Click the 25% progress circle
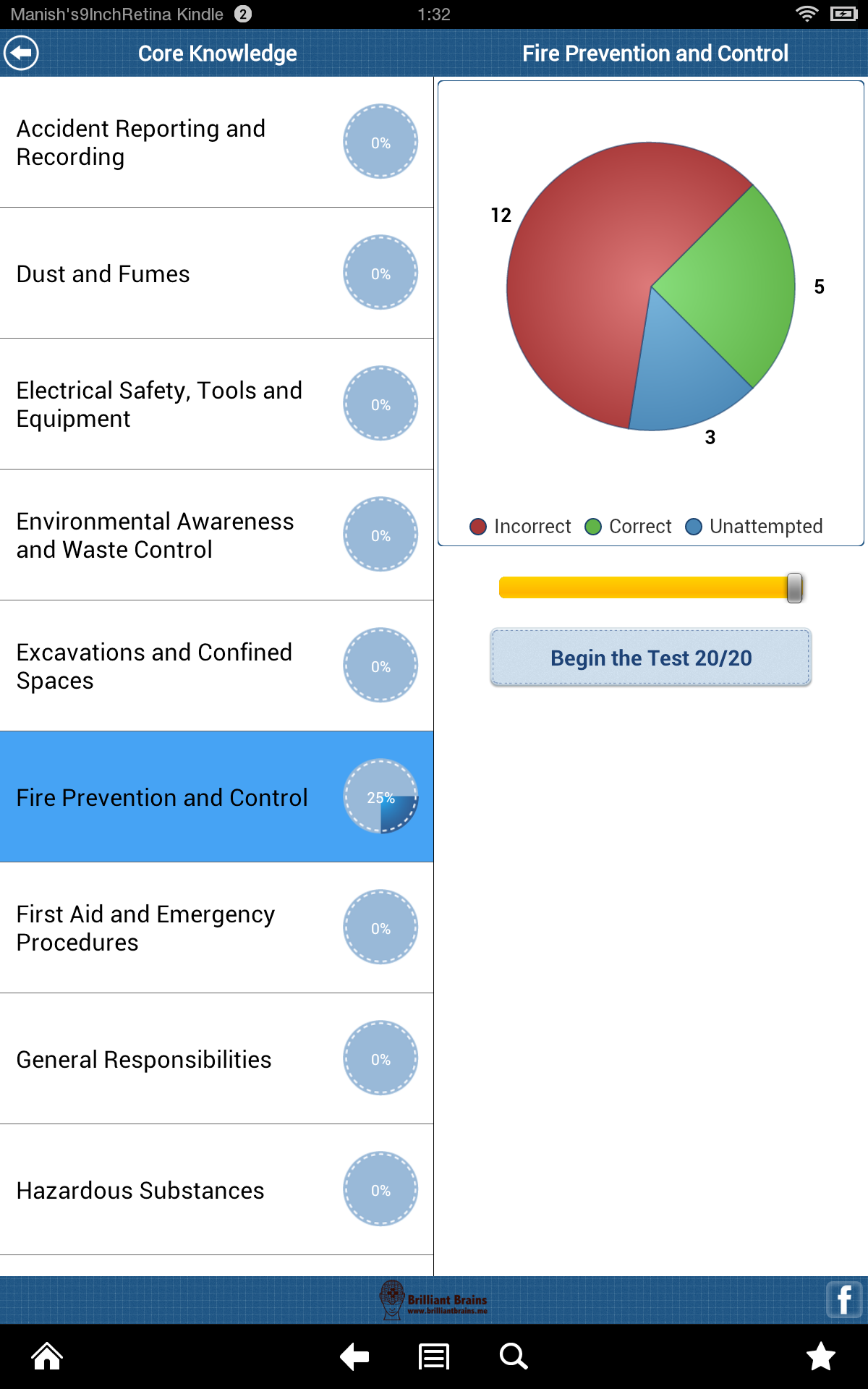 tap(380, 796)
